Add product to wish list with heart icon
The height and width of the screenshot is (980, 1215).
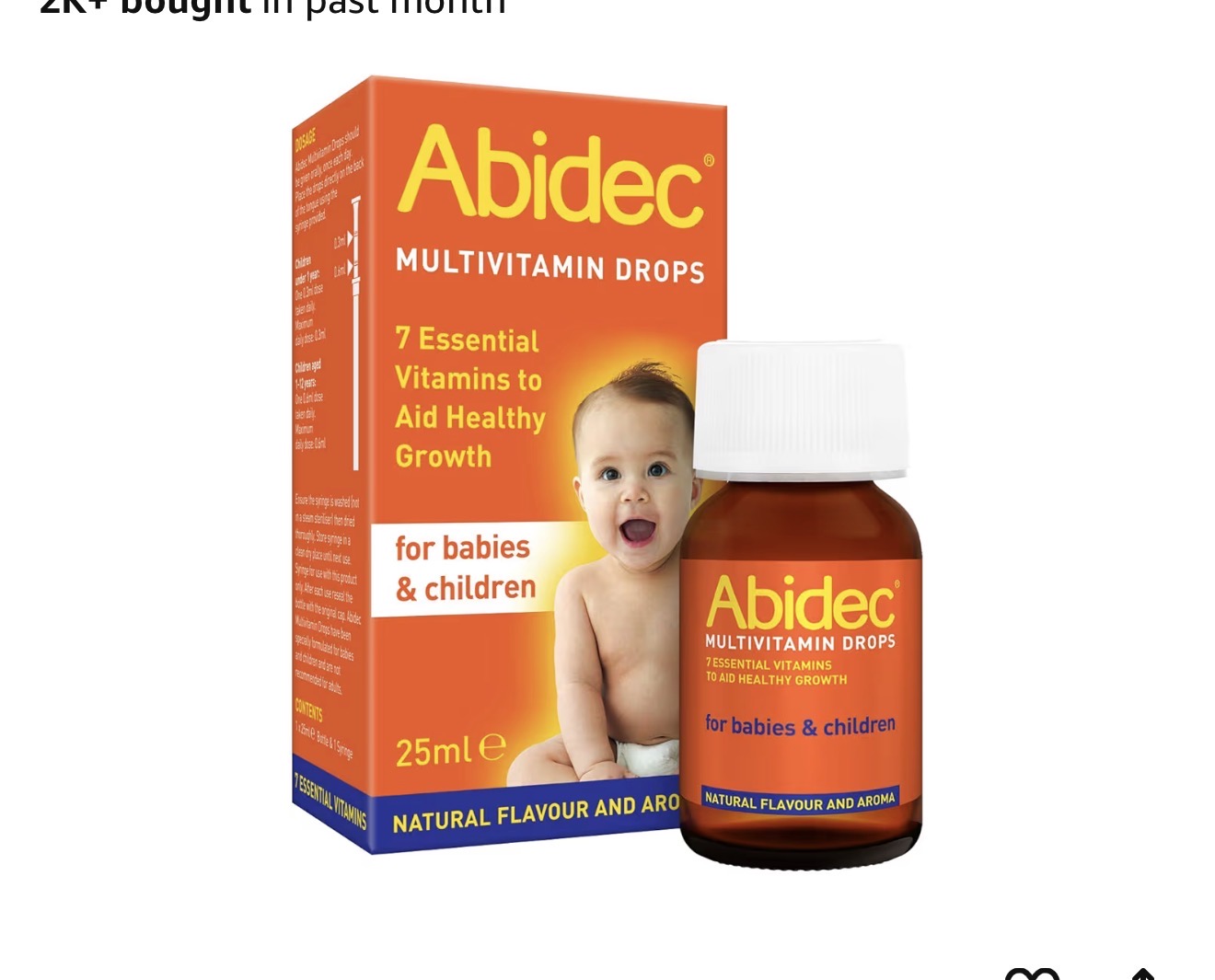point(1032,974)
